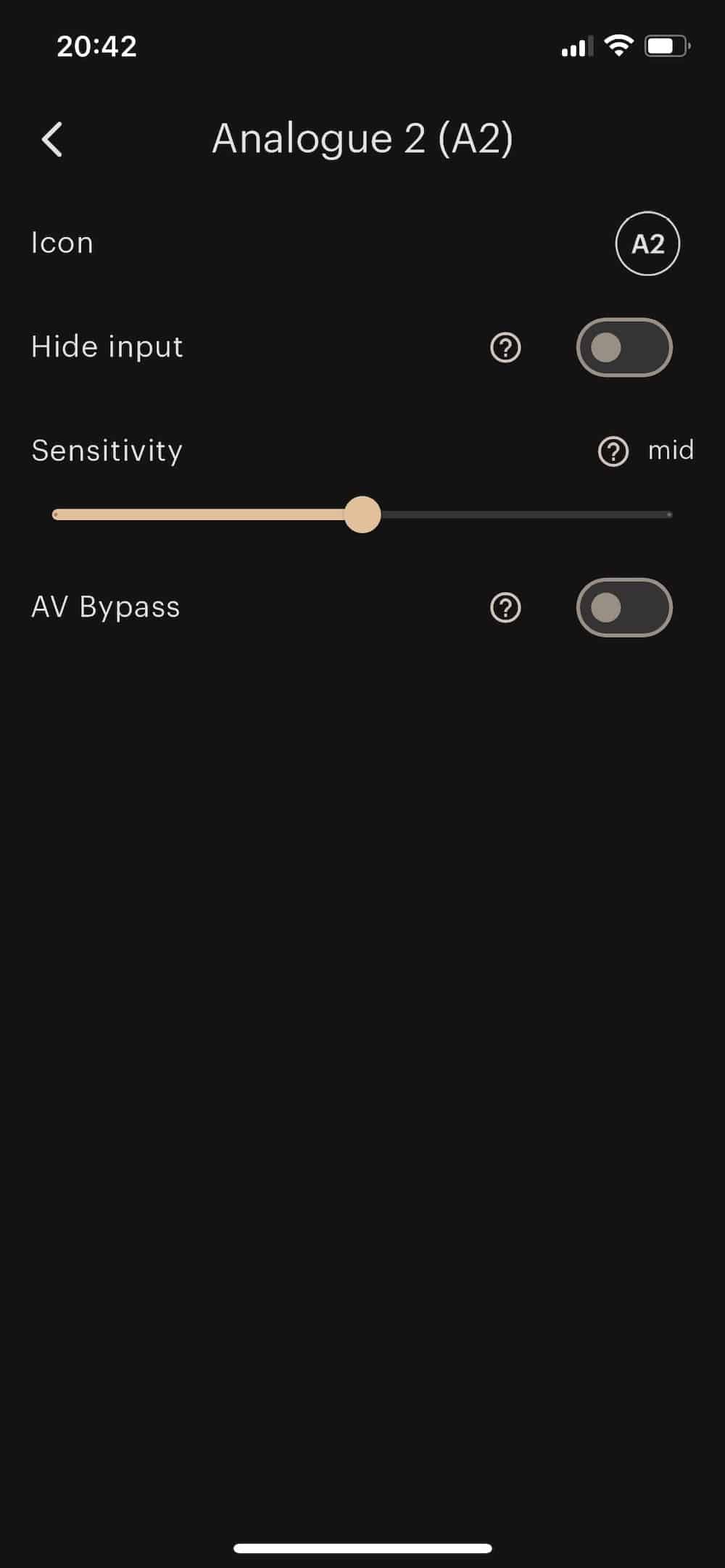Enable the Hide input switch
The image size is (725, 1568).
point(624,348)
